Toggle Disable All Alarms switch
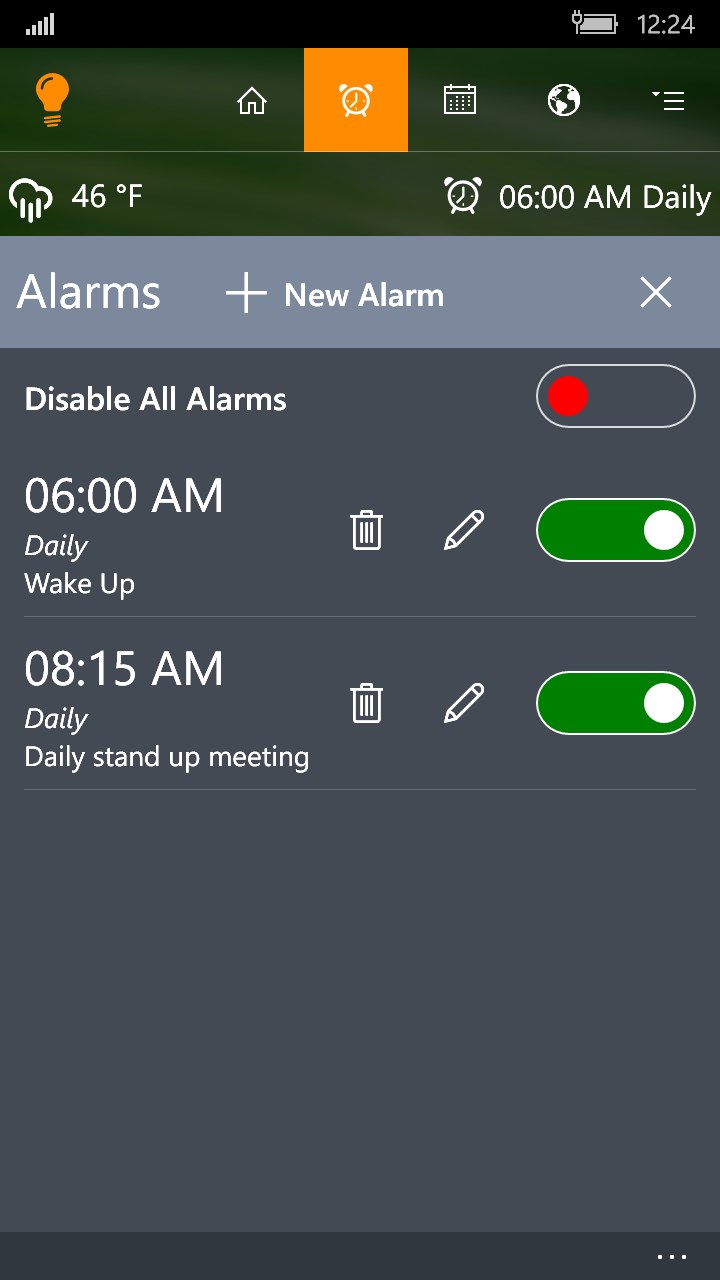The height and width of the screenshot is (1280, 720). coord(615,397)
